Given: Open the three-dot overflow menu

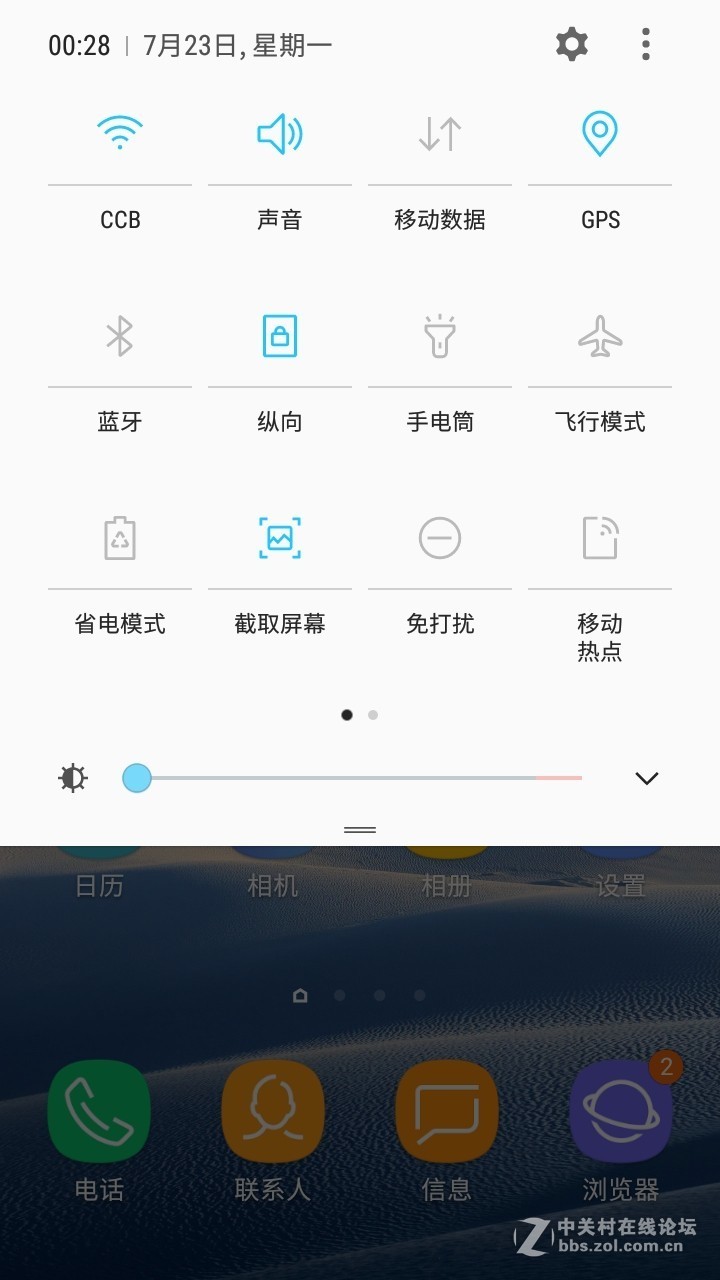Looking at the screenshot, I should (646, 44).
